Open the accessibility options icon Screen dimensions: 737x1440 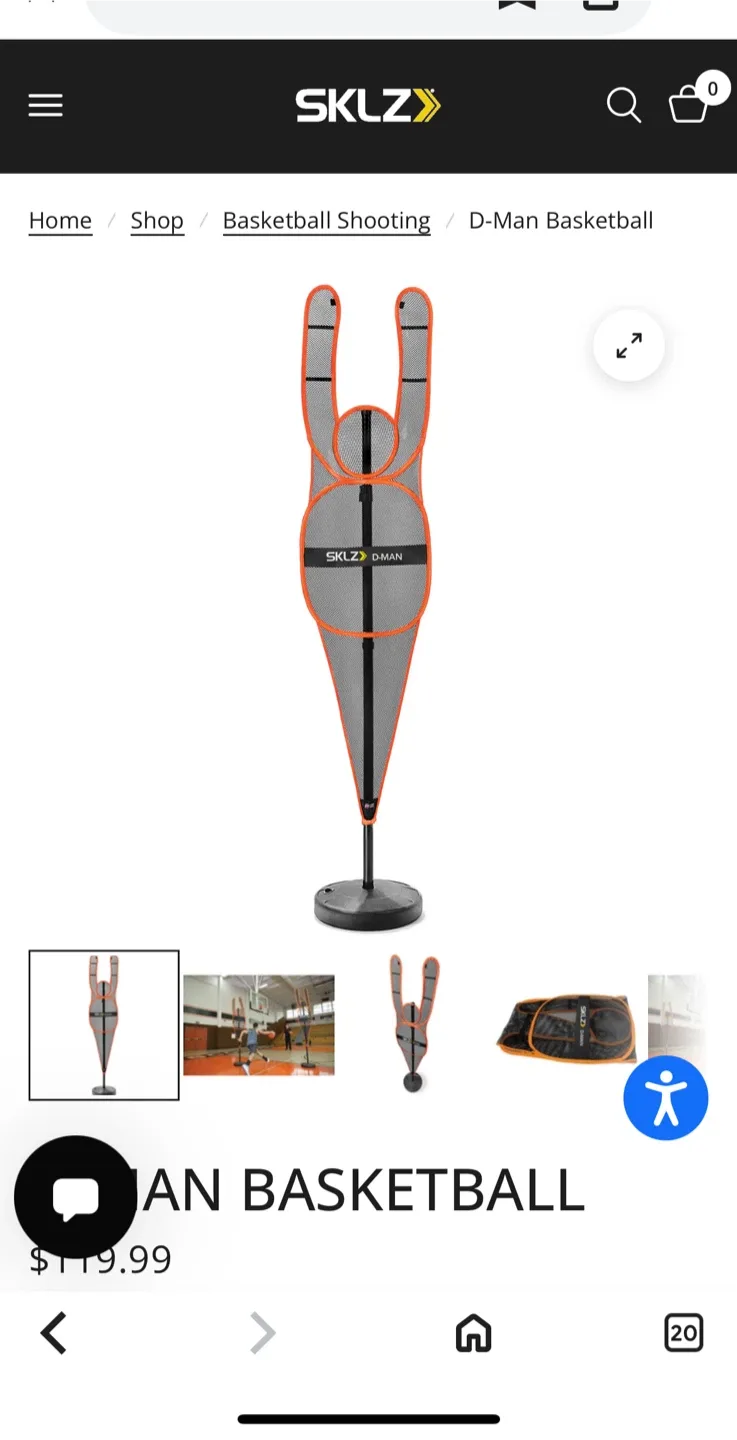666,1097
